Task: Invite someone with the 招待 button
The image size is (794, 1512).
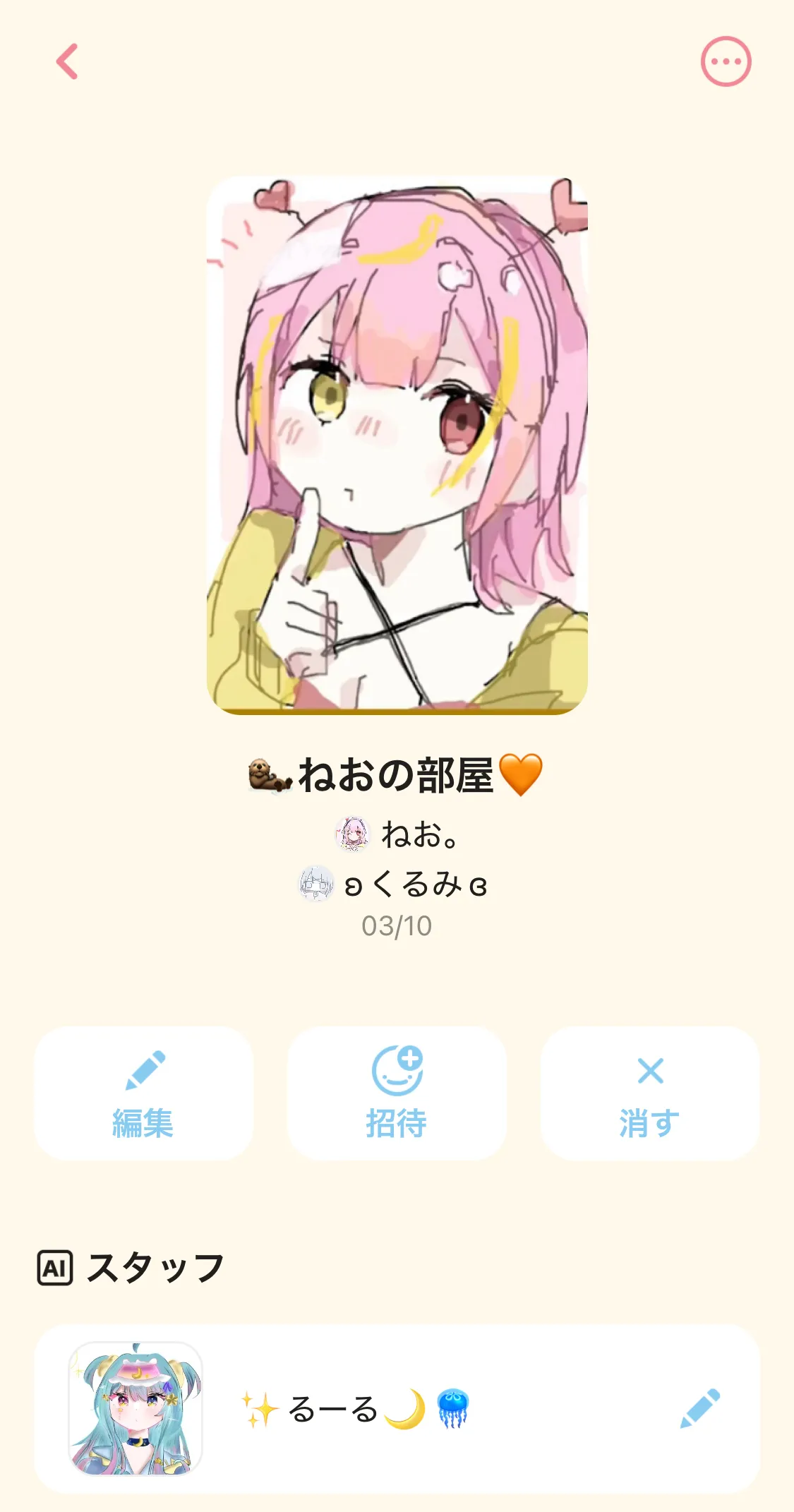Action: [x=397, y=1093]
